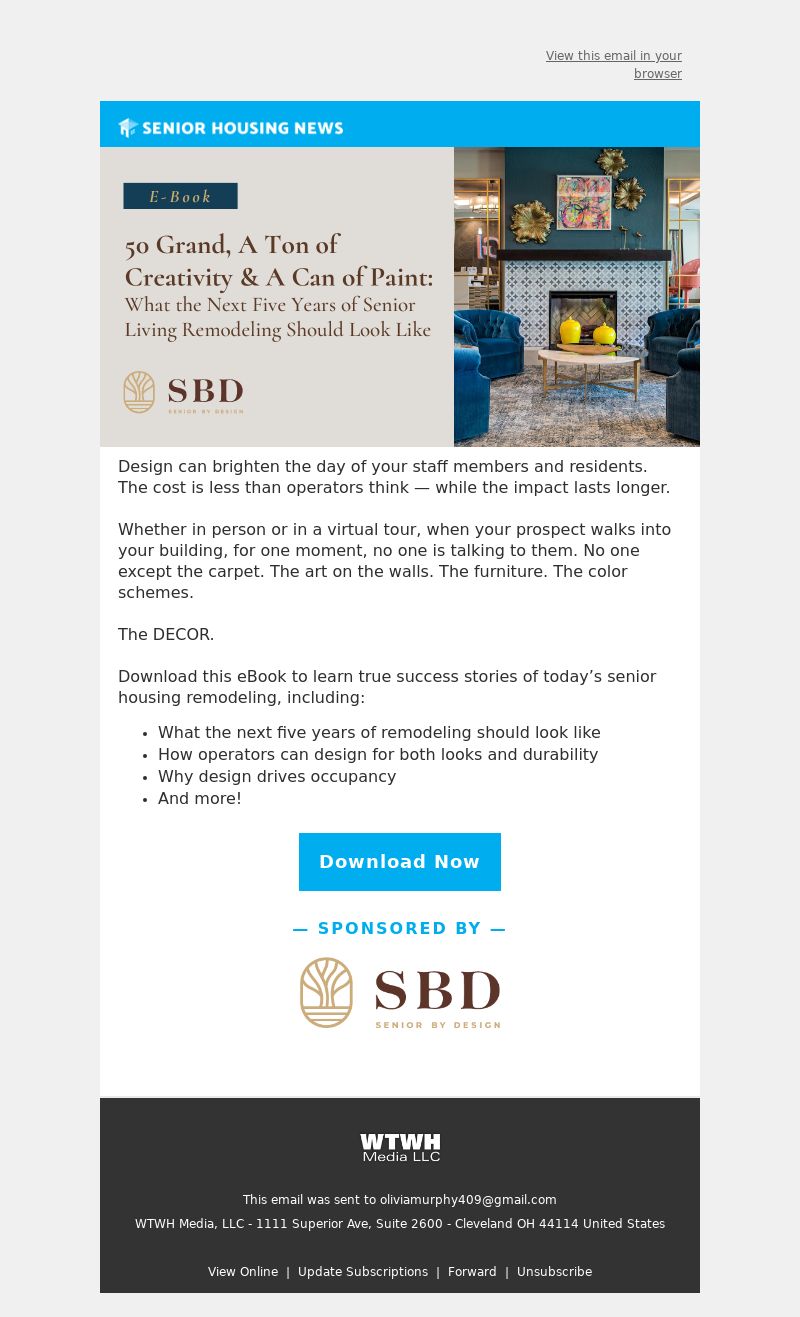Open the View Online footer link

pos(243,1271)
